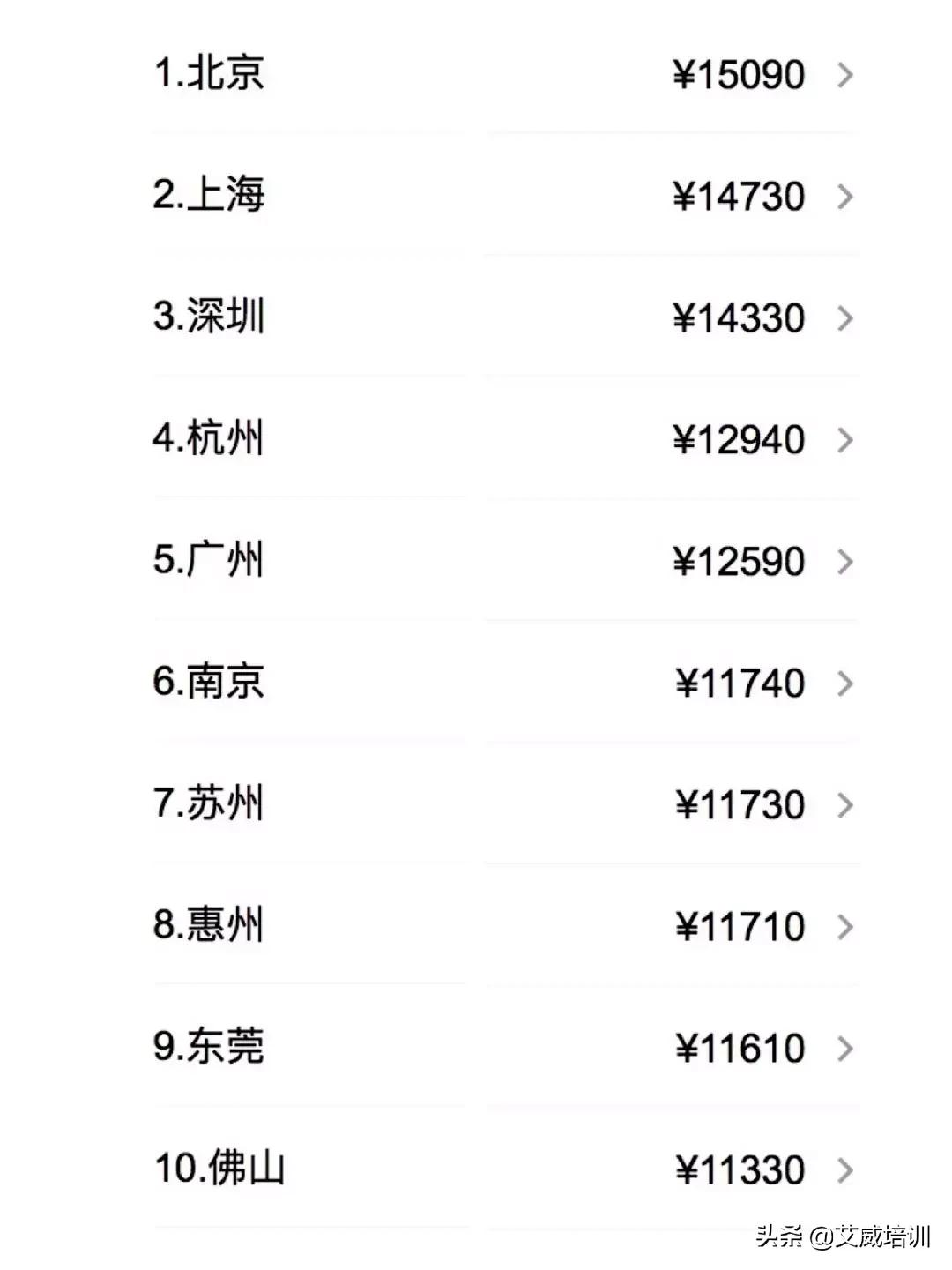Expand the 深圳 entry arrow
The height and width of the screenshot is (1270, 952).
(845, 319)
